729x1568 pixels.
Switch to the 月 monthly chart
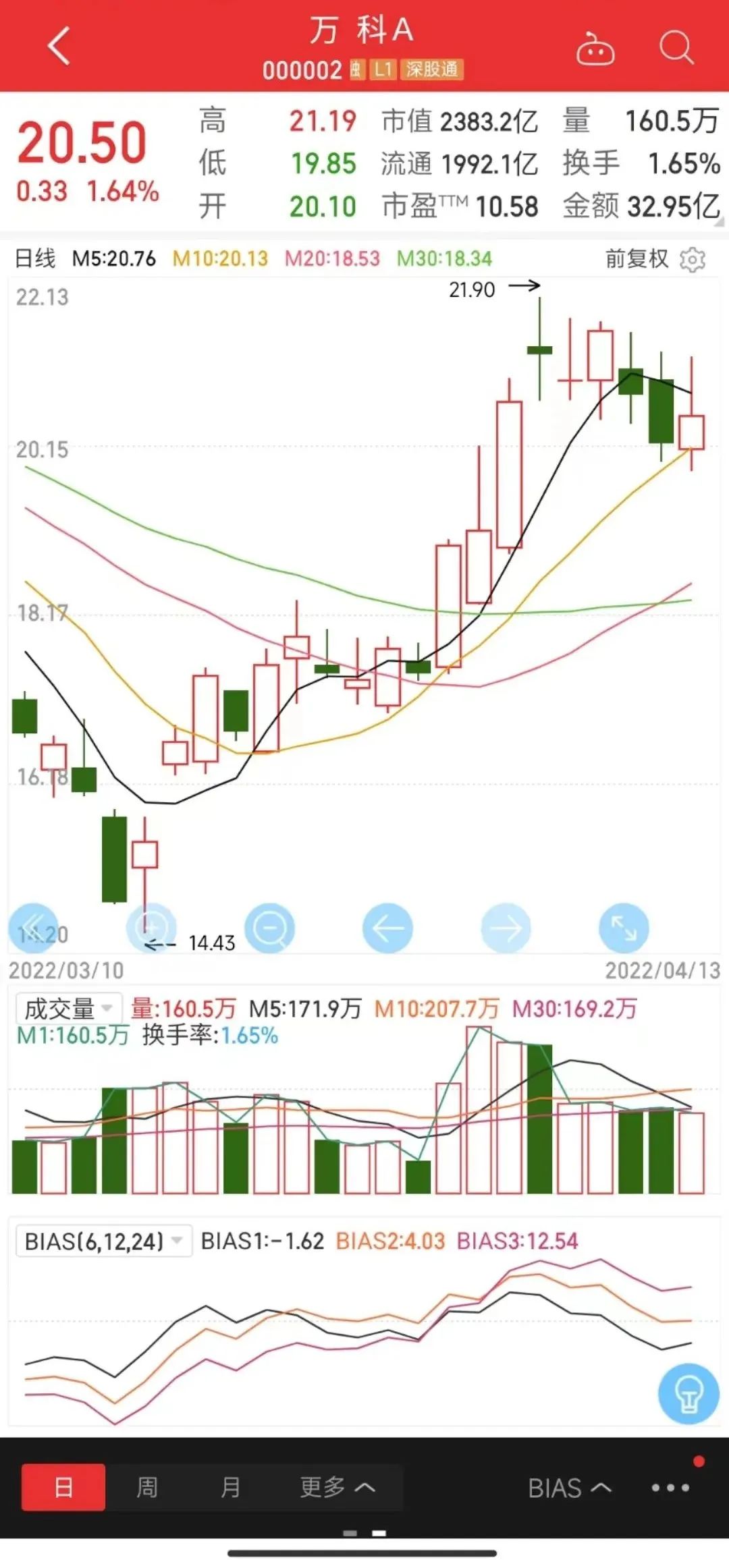[x=230, y=1487]
